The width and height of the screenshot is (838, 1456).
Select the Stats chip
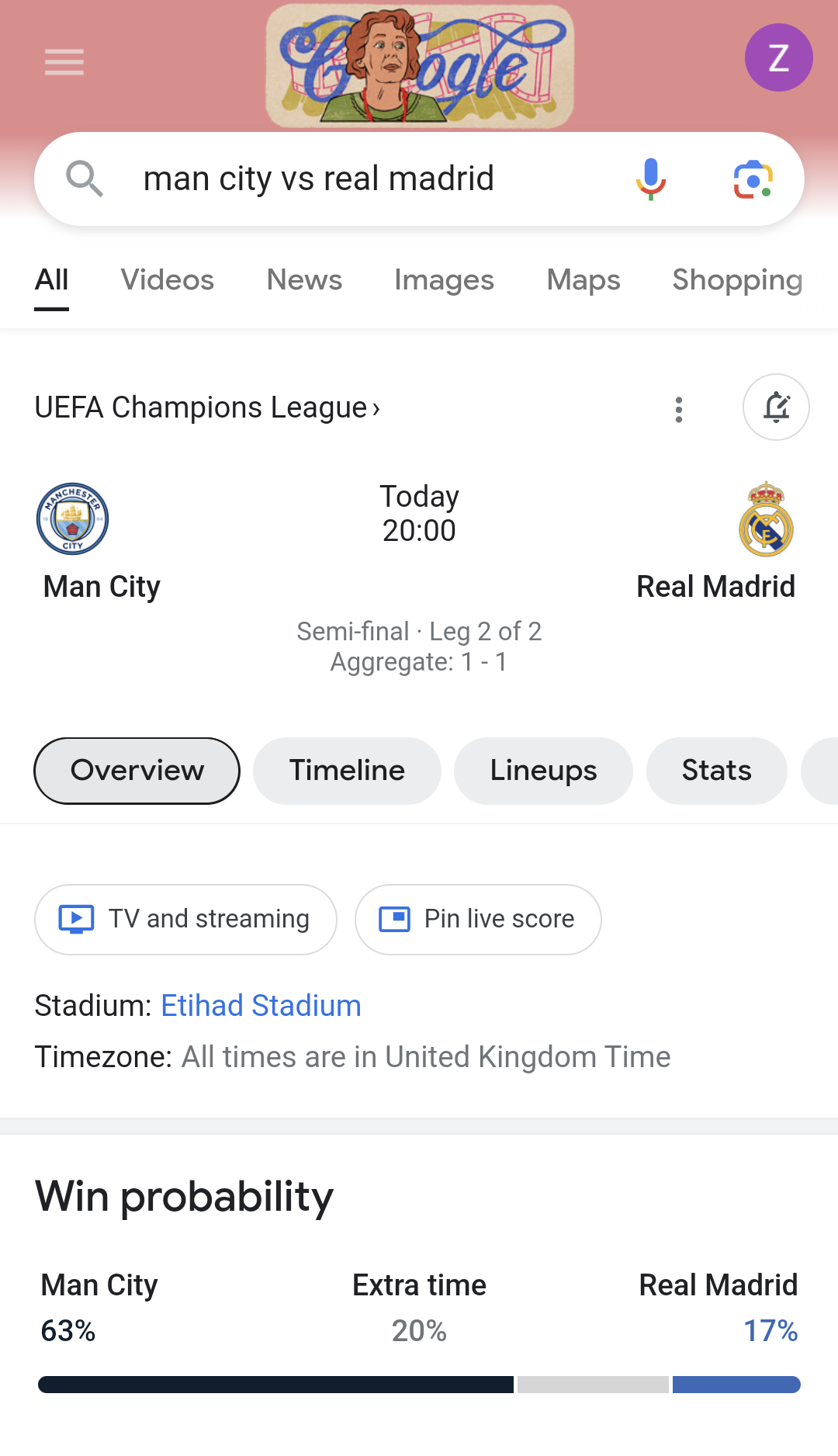pyautogui.click(x=716, y=771)
